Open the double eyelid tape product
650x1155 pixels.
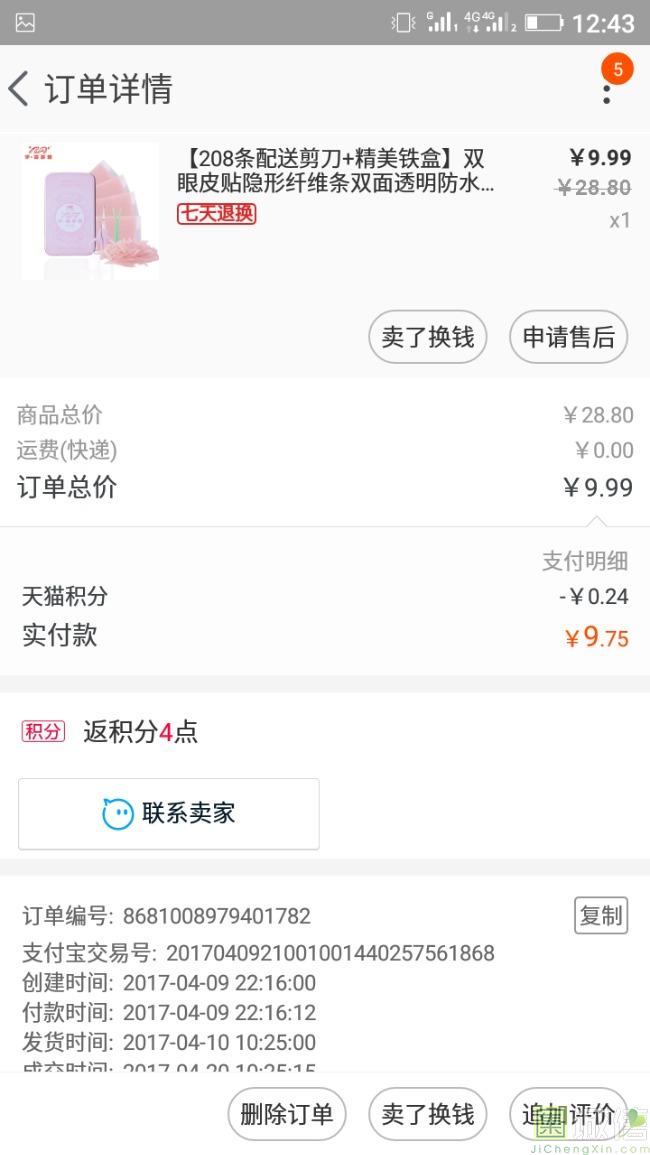[336, 171]
